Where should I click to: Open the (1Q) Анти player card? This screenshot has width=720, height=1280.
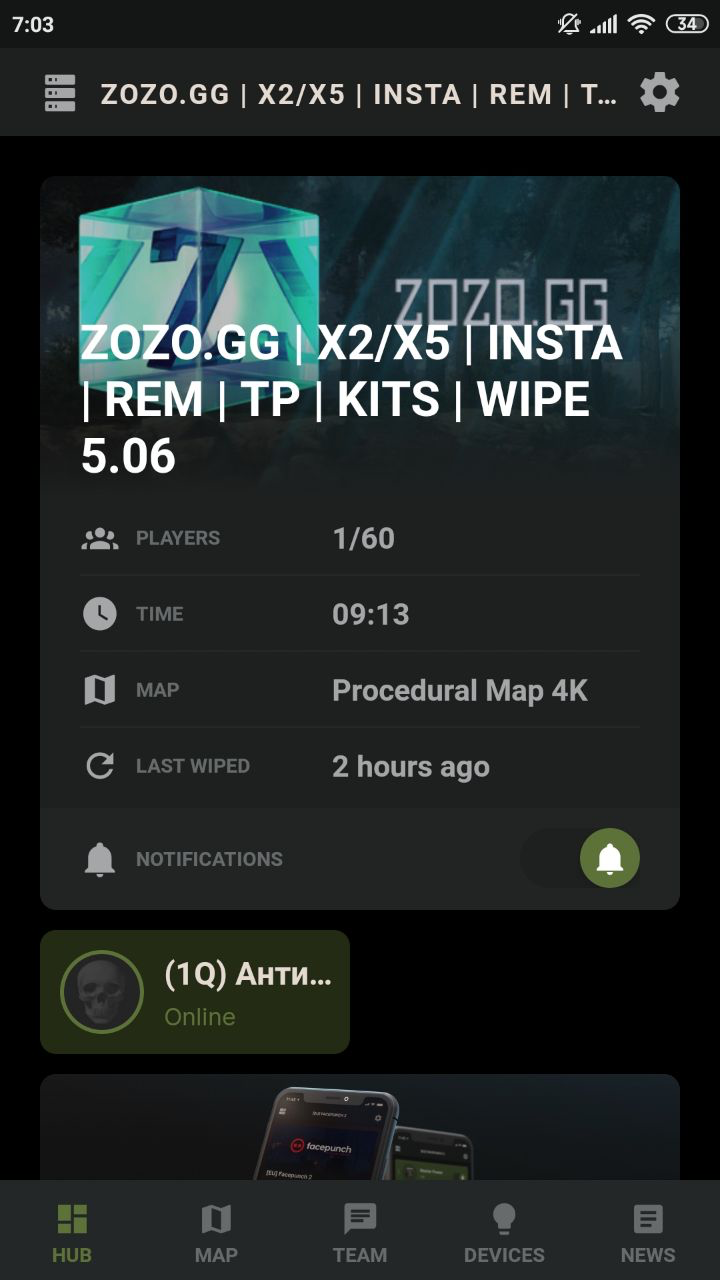coord(195,992)
